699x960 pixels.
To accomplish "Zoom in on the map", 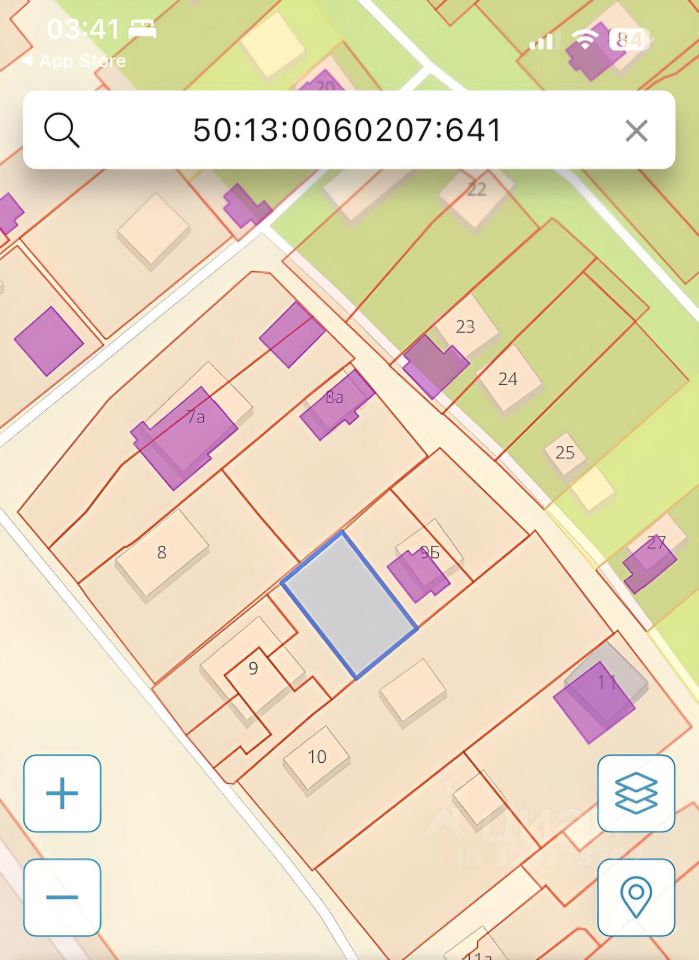I will click(x=62, y=794).
